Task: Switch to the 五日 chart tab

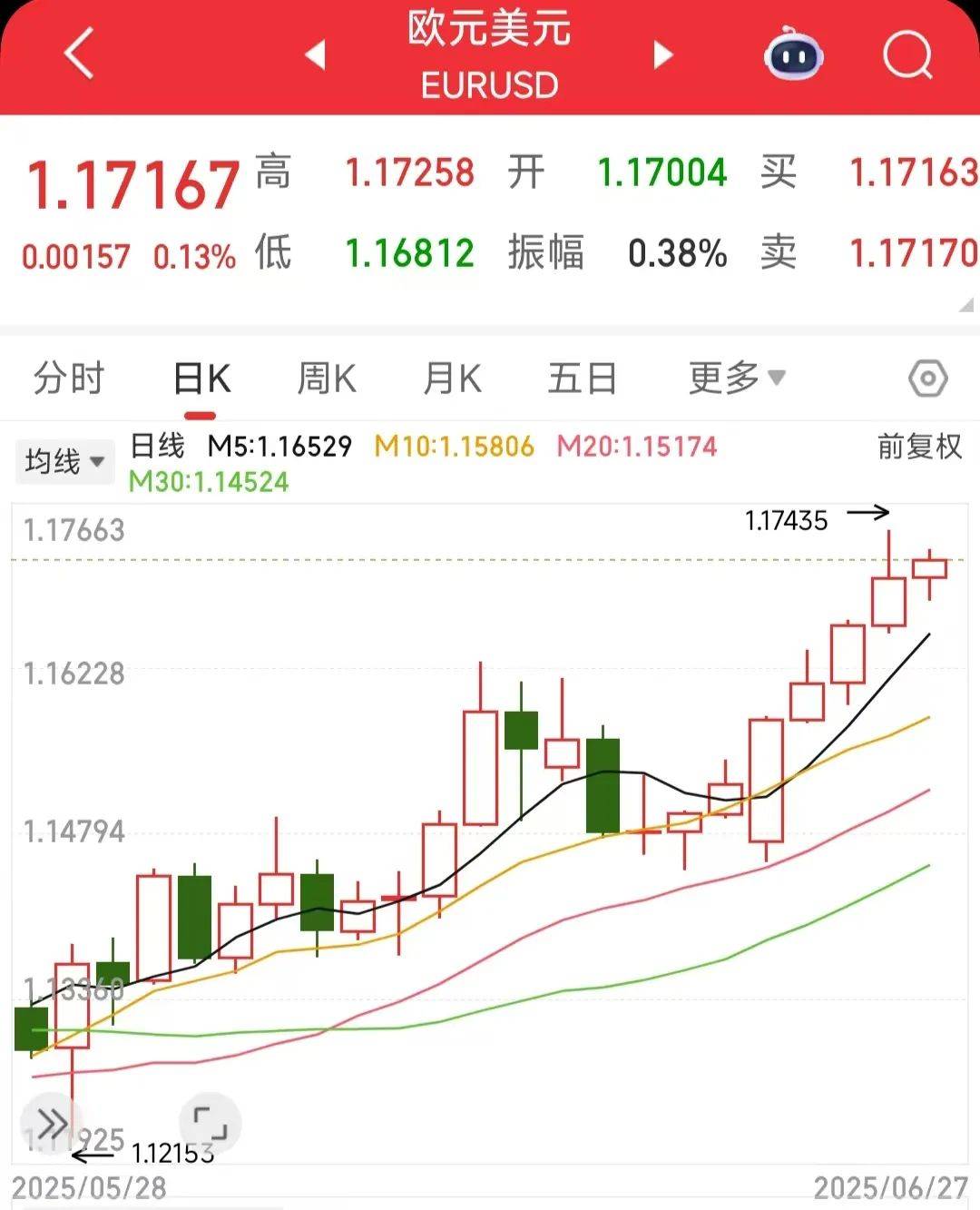Action: (x=582, y=378)
